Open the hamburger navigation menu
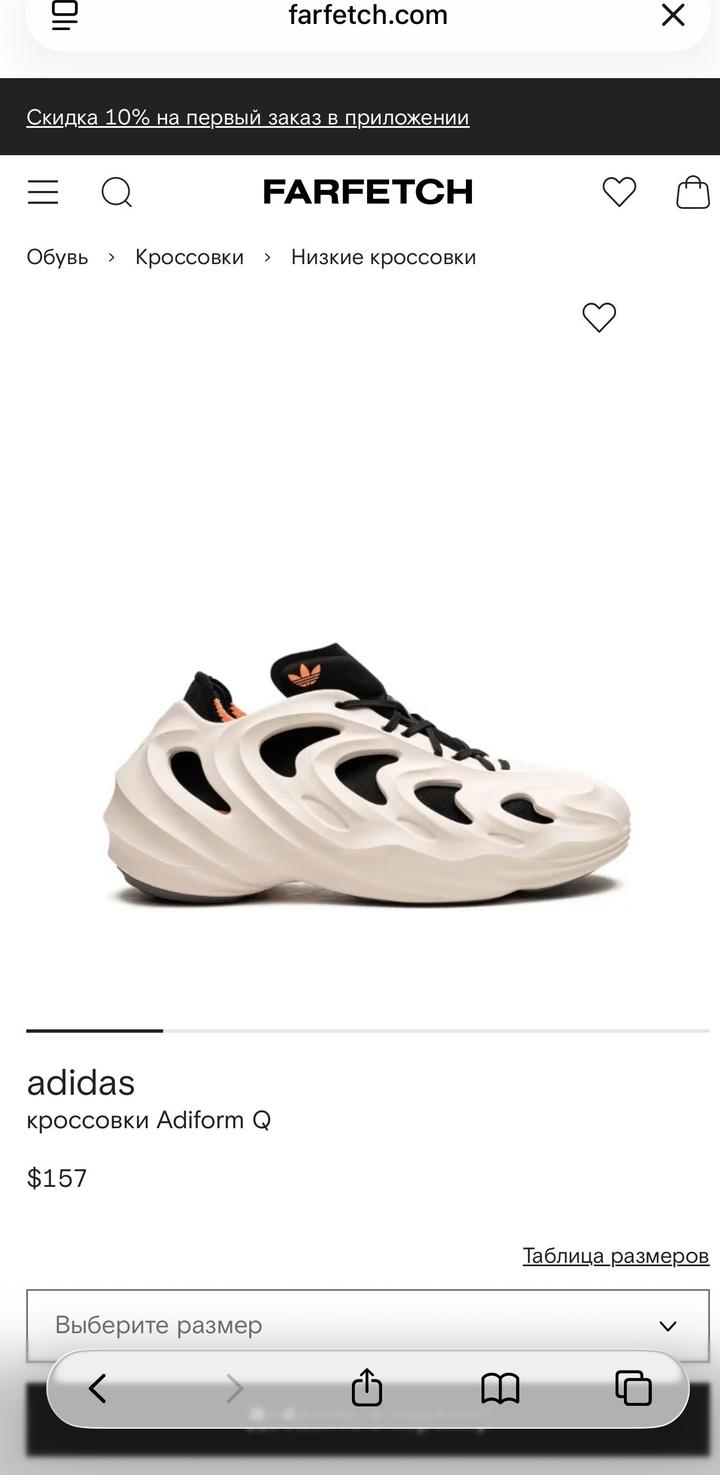This screenshot has height=1475, width=720. point(43,192)
